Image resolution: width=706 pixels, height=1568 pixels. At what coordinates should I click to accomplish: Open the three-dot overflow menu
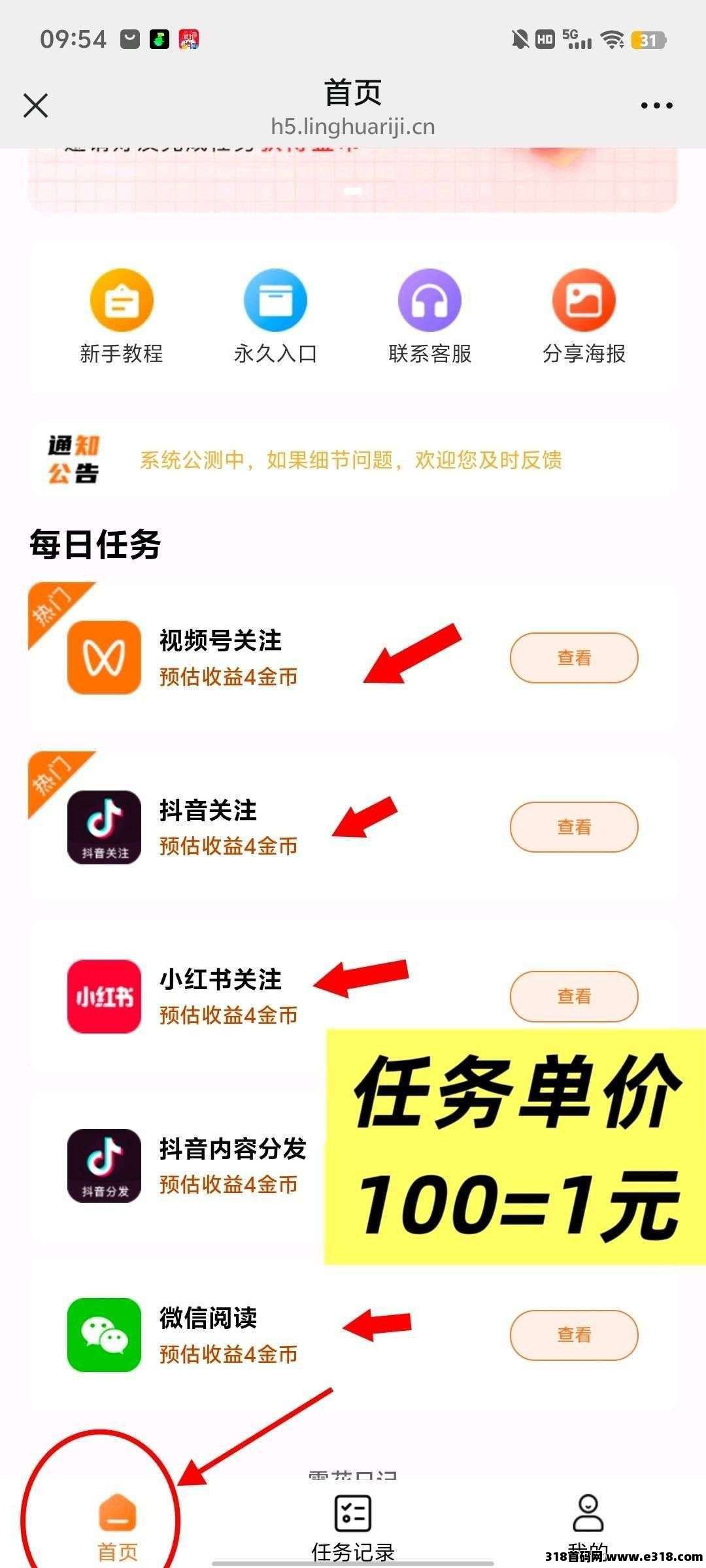point(656,105)
